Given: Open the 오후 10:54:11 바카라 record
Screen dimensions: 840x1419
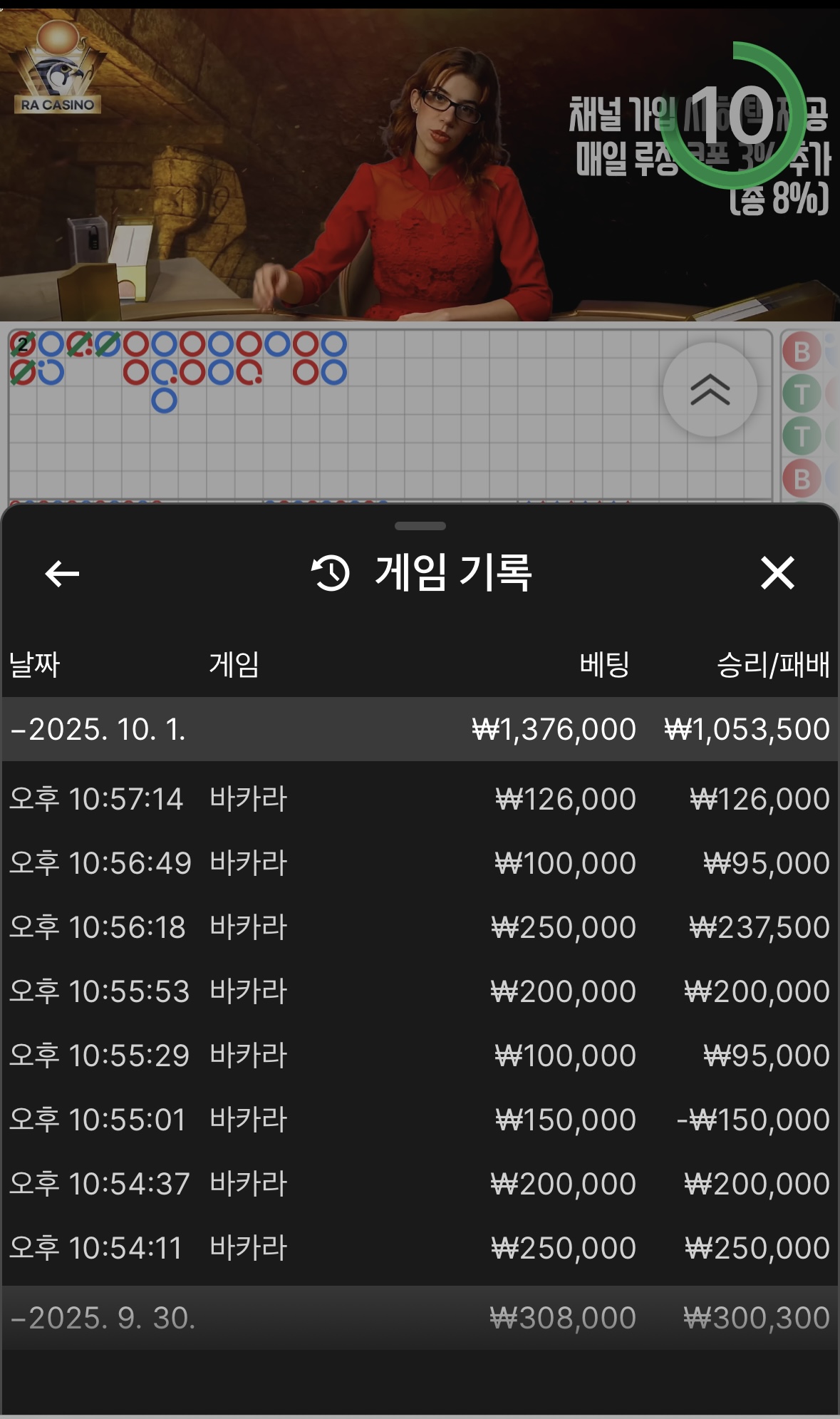Looking at the screenshot, I should [420, 1248].
